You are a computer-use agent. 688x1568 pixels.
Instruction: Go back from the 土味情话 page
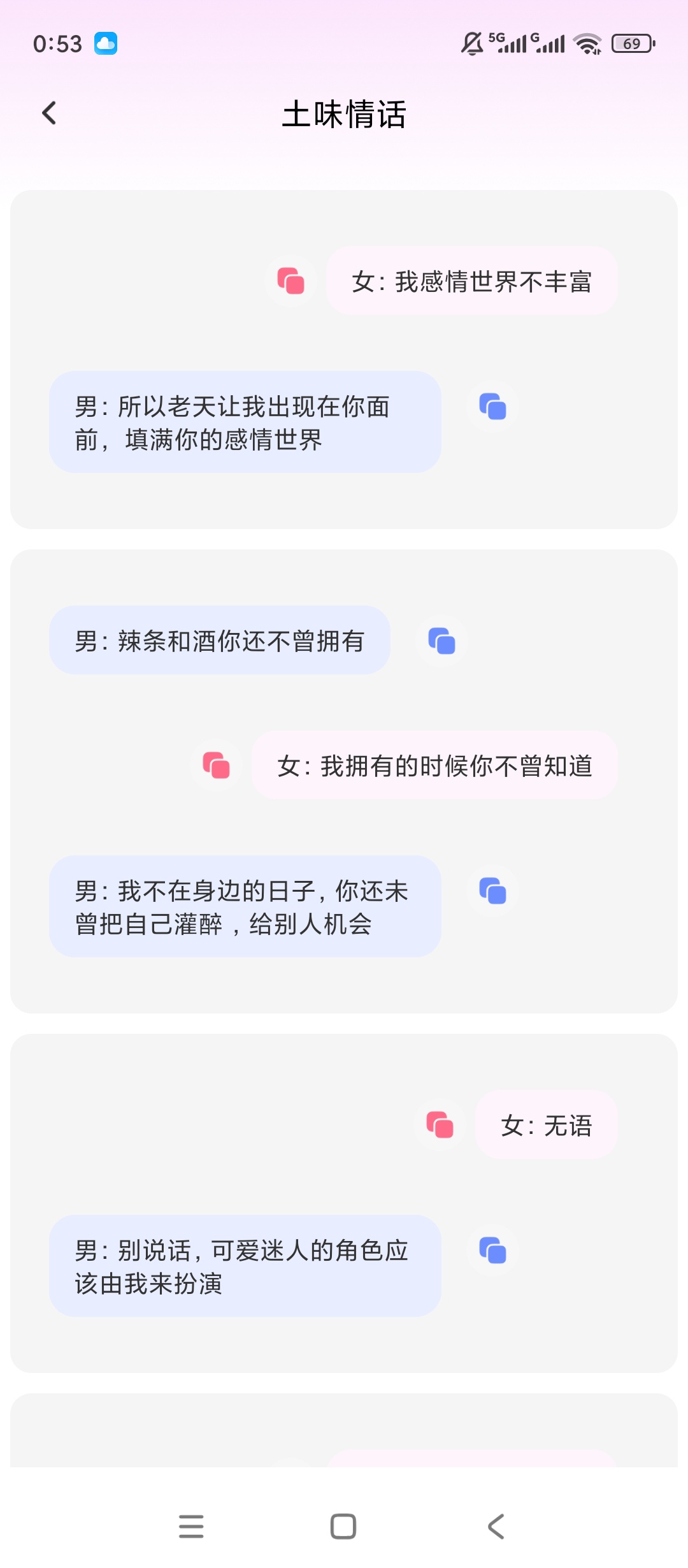tap(49, 113)
